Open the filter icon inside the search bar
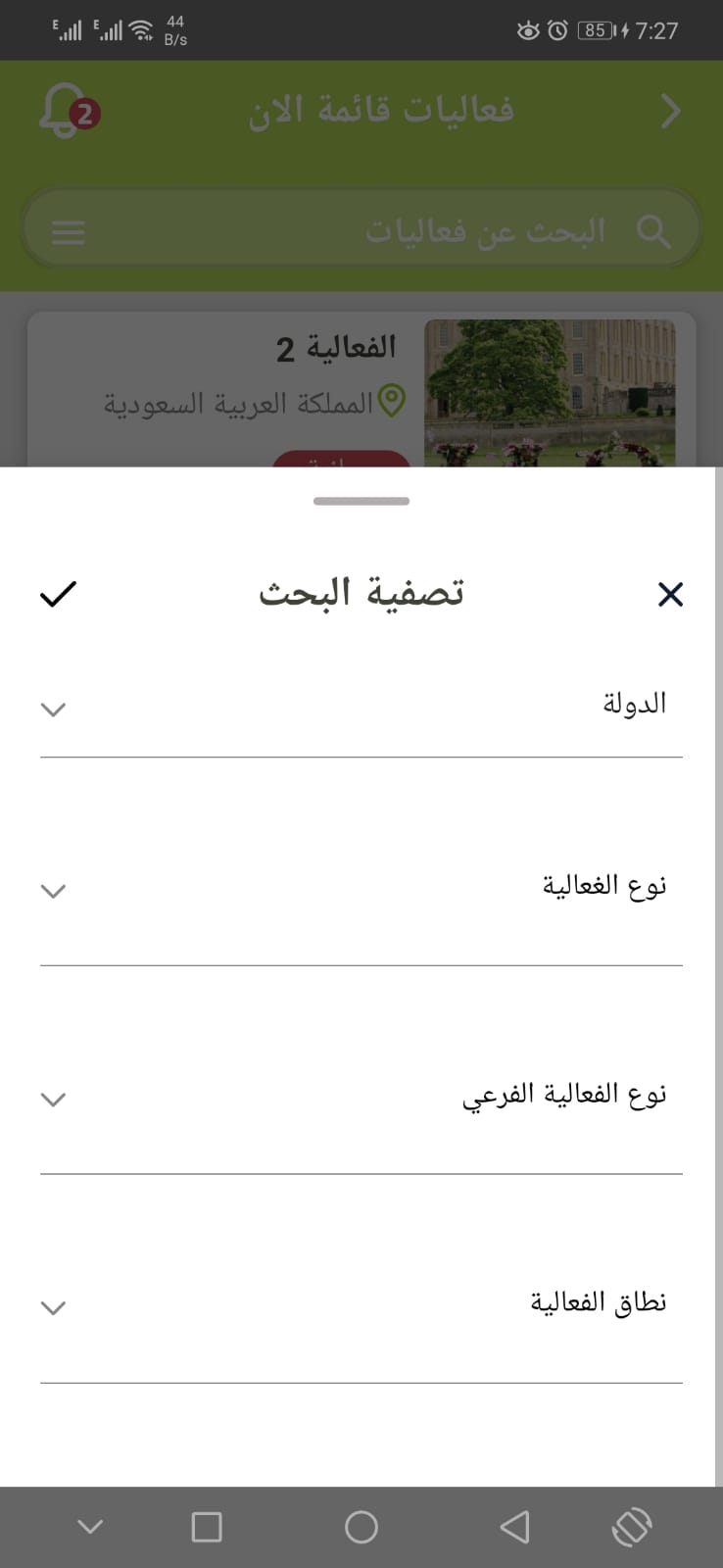The image size is (723, 1568). tap(67, 231)
